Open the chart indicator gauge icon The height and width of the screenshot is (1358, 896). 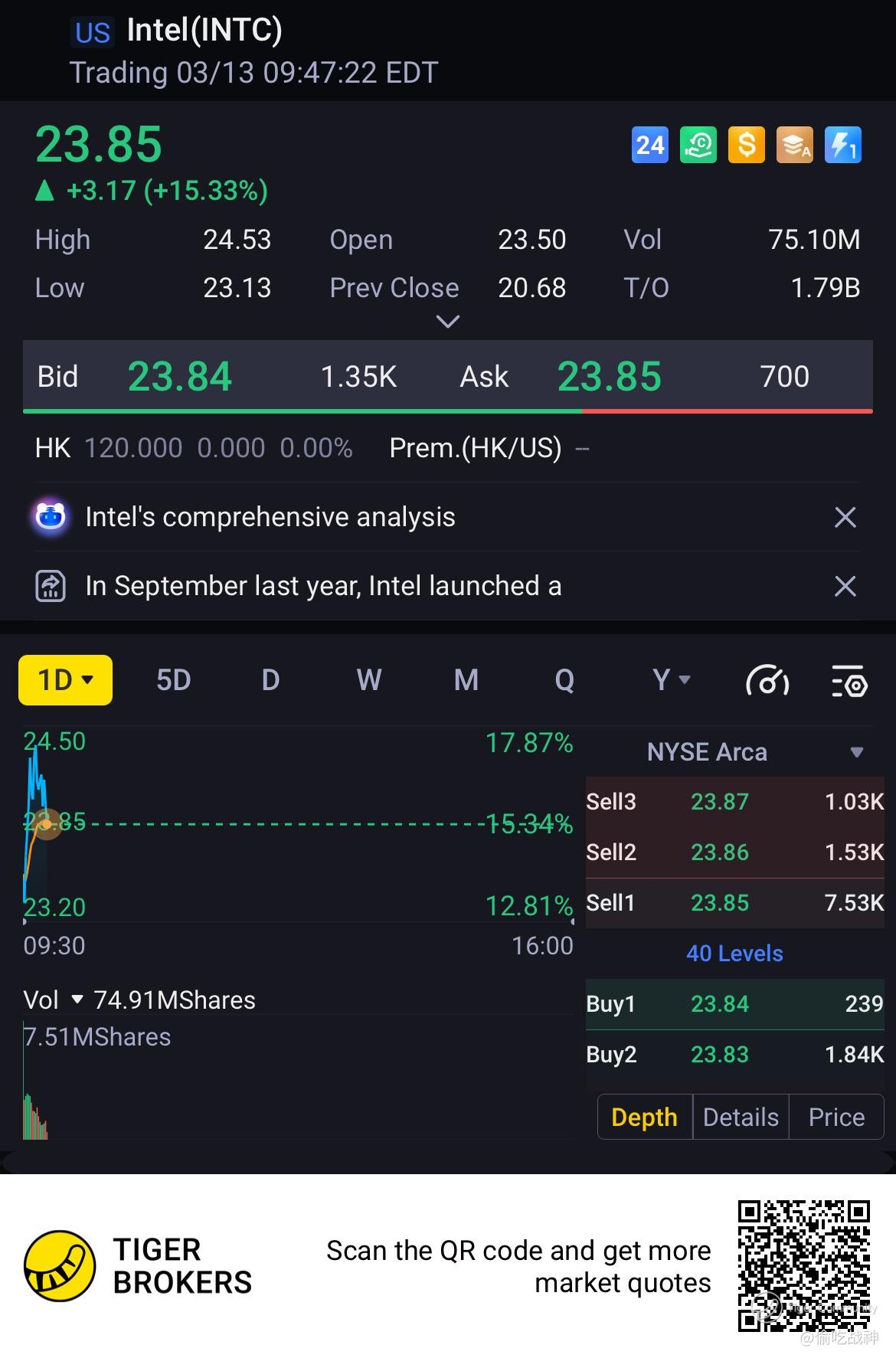pyautogui.click(x=767, y=680)
